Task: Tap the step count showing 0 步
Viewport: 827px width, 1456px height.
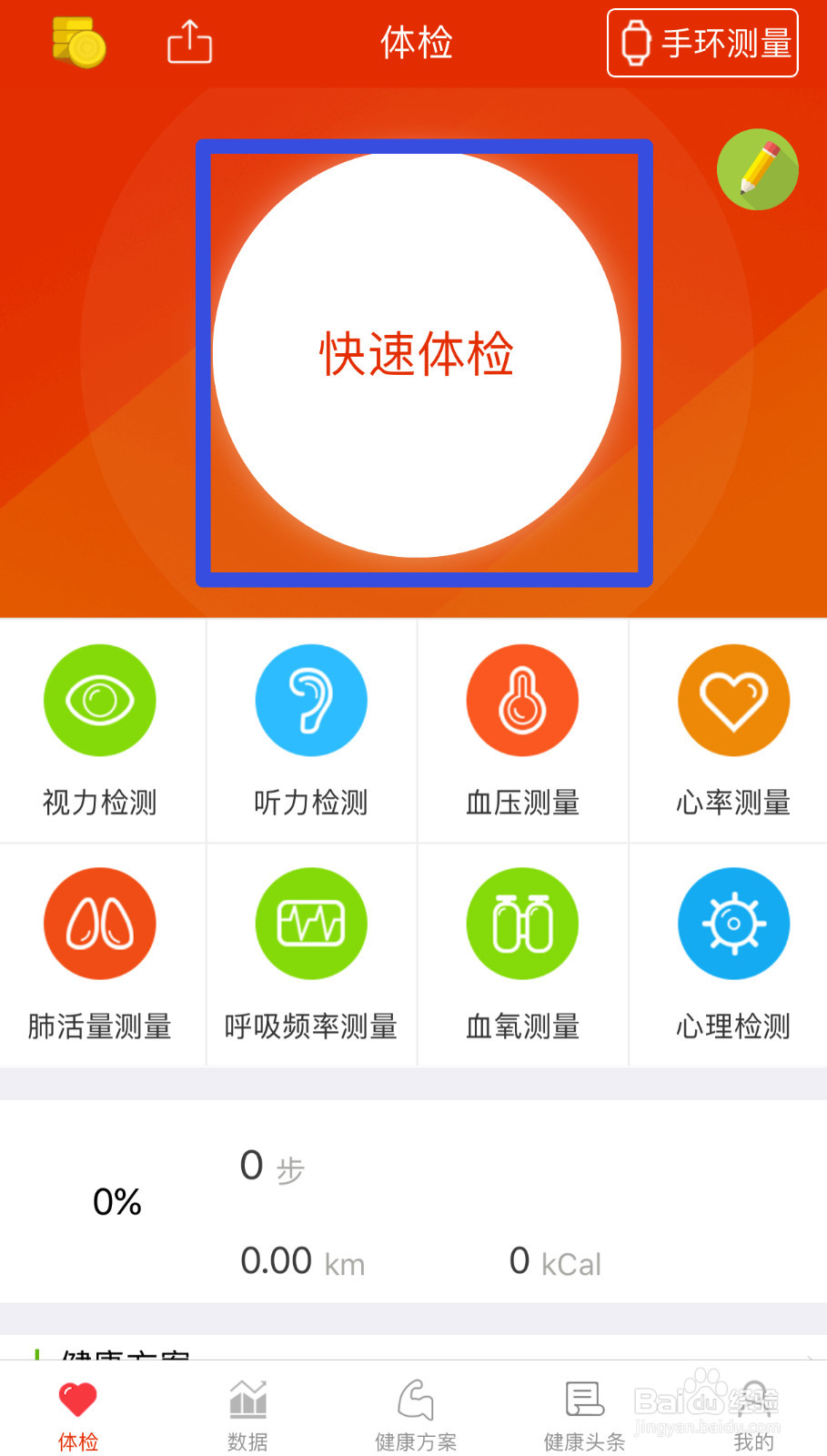Action: (x=269, y=1168)
